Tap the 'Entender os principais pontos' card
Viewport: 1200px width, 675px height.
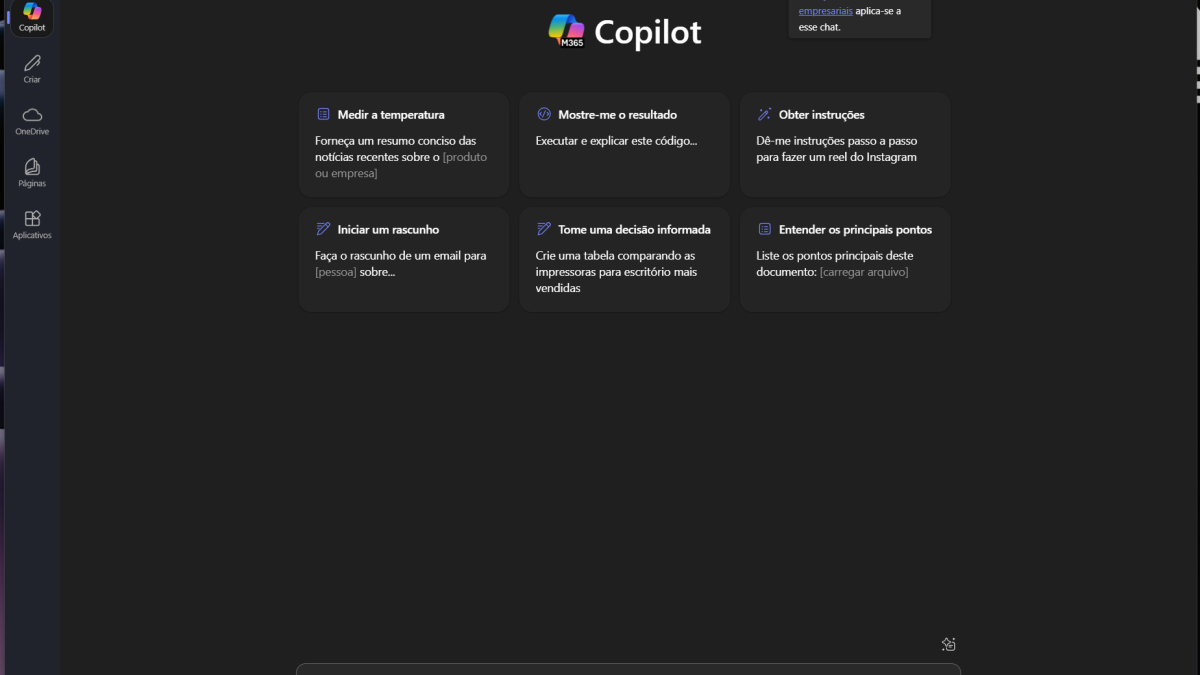(845, 259)
